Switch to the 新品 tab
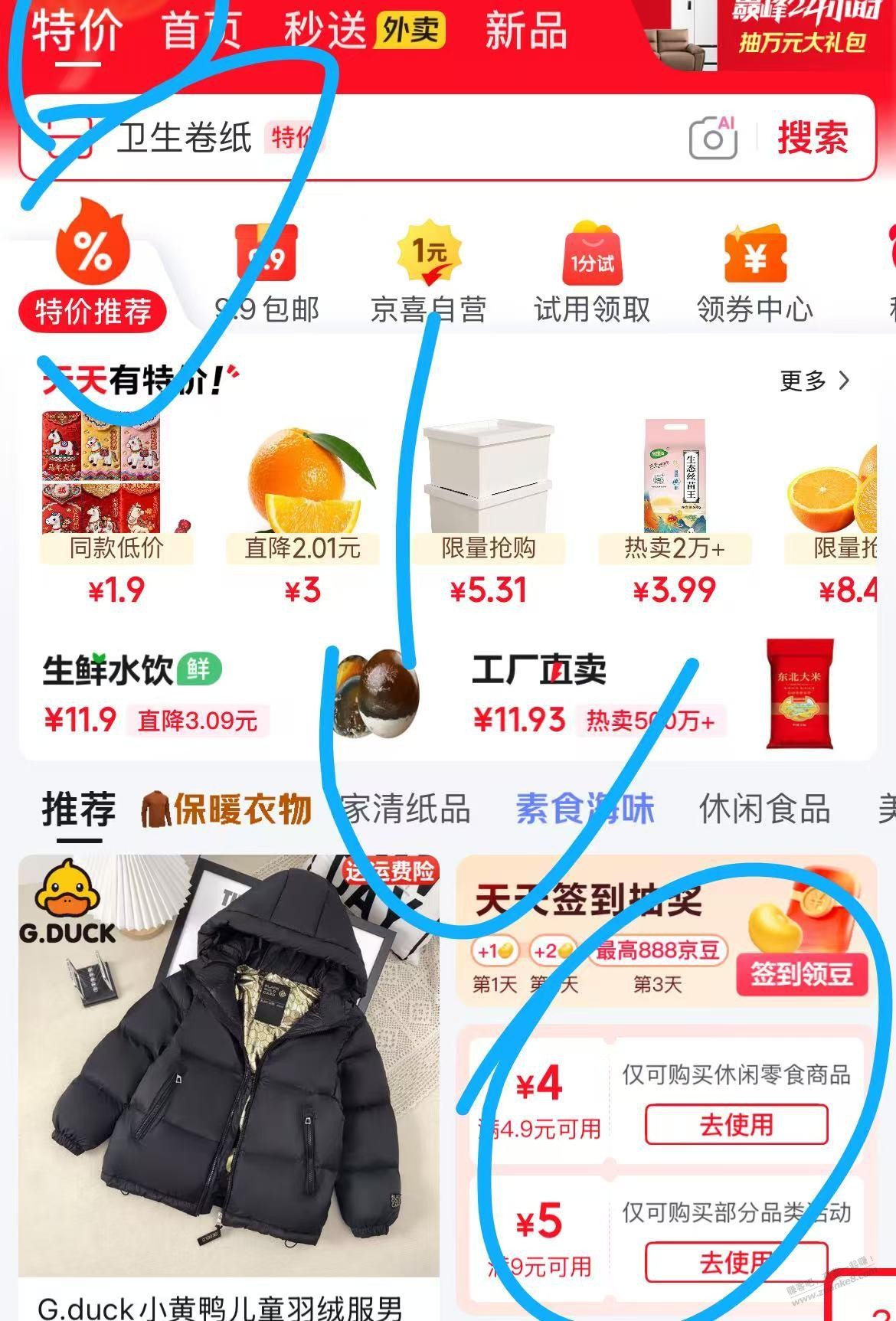Image resolution: width=896 pixels, height=1321 pixels. pyautogui.click(x=526, y=31)
